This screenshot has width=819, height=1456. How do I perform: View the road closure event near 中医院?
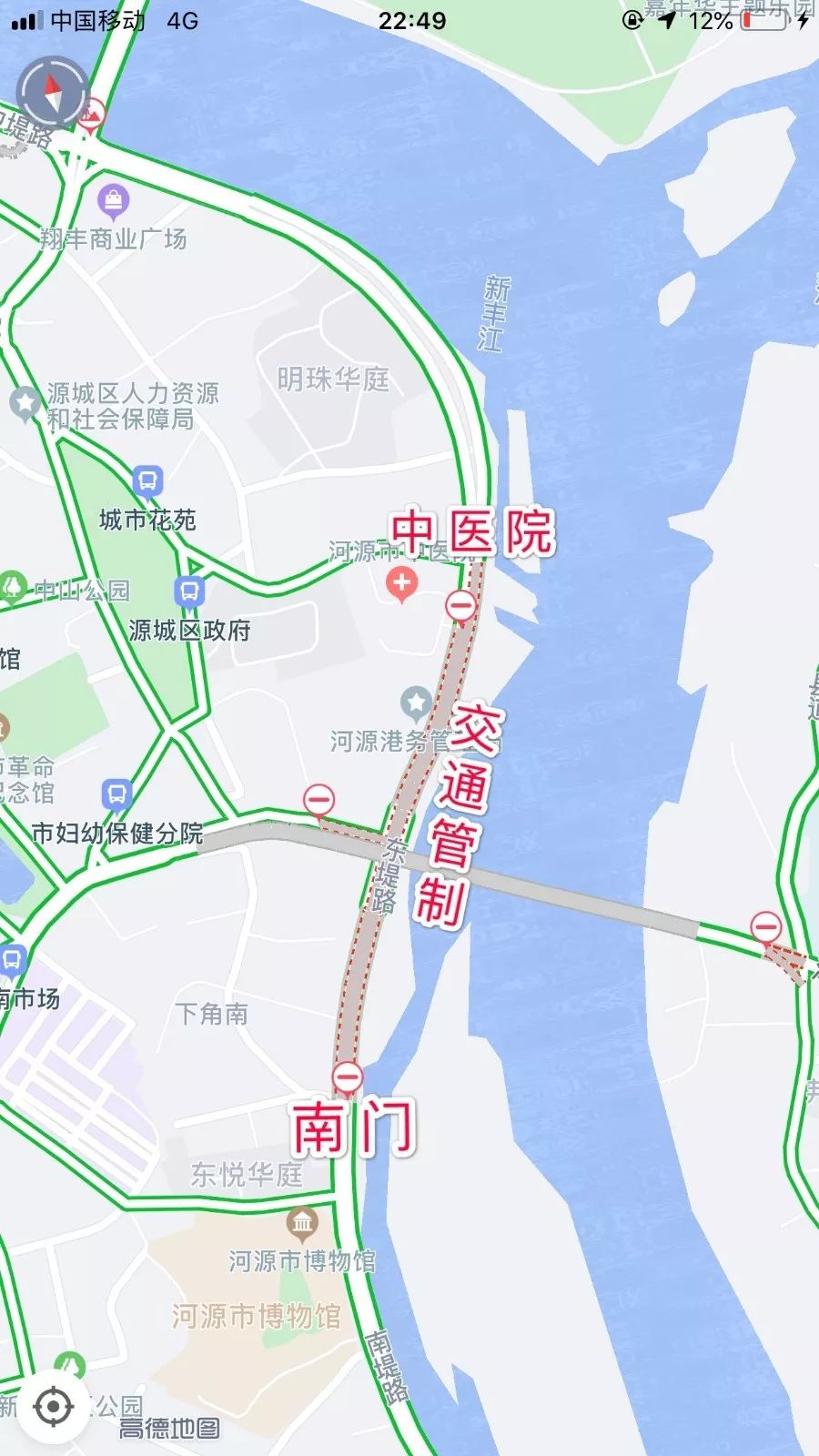click(461, 605)
